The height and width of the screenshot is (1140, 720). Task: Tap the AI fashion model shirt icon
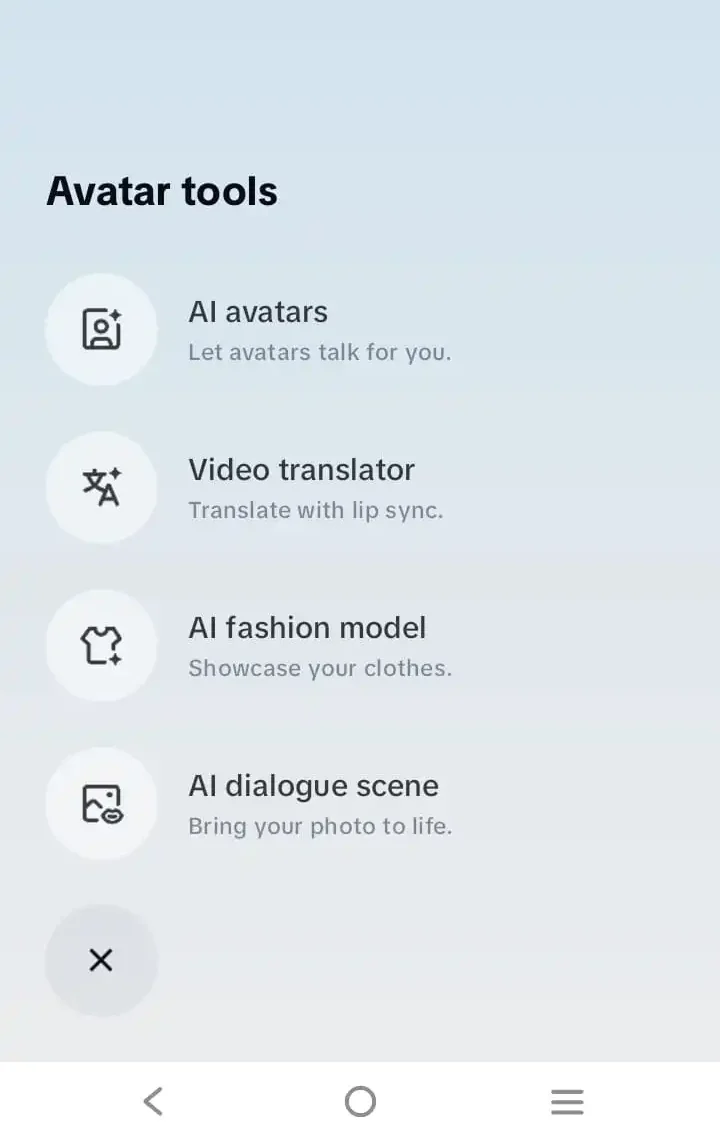click(x=101, y=645)
